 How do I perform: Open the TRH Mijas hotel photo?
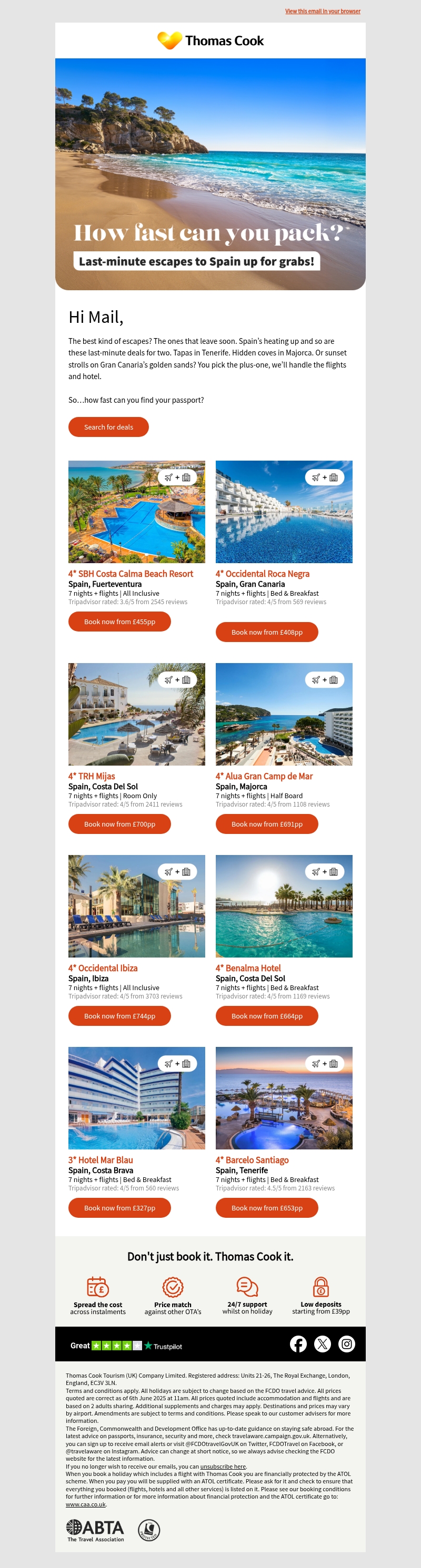click(x=136, y=714)
